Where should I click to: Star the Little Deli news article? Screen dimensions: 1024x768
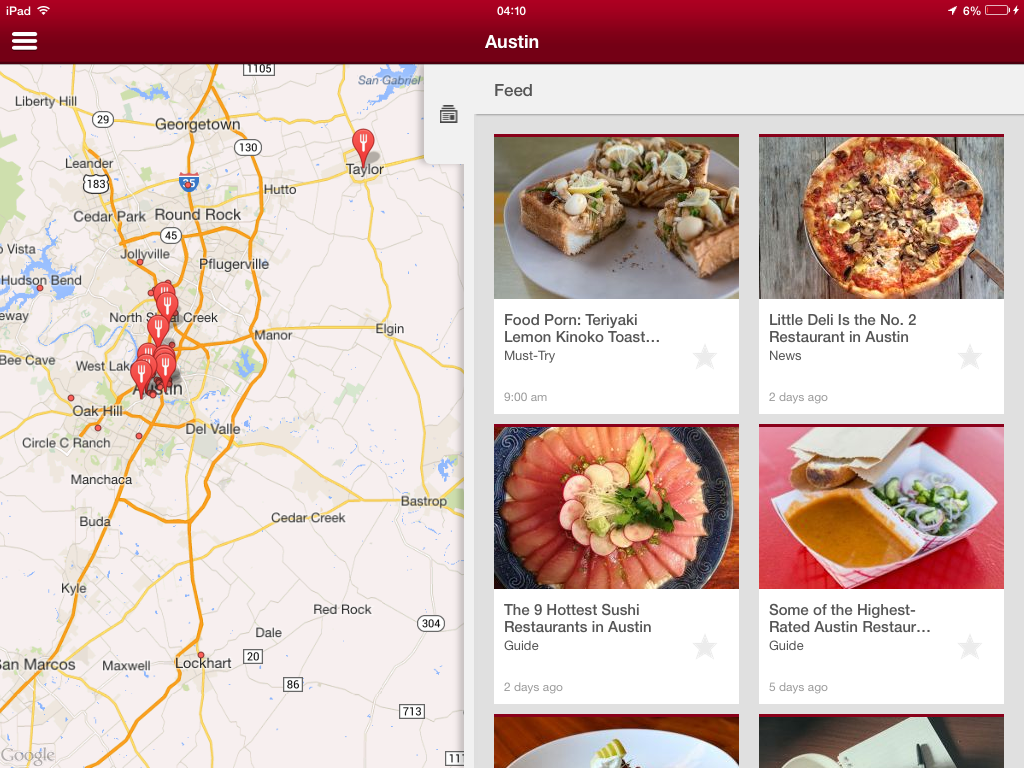[x=970, y=357]
